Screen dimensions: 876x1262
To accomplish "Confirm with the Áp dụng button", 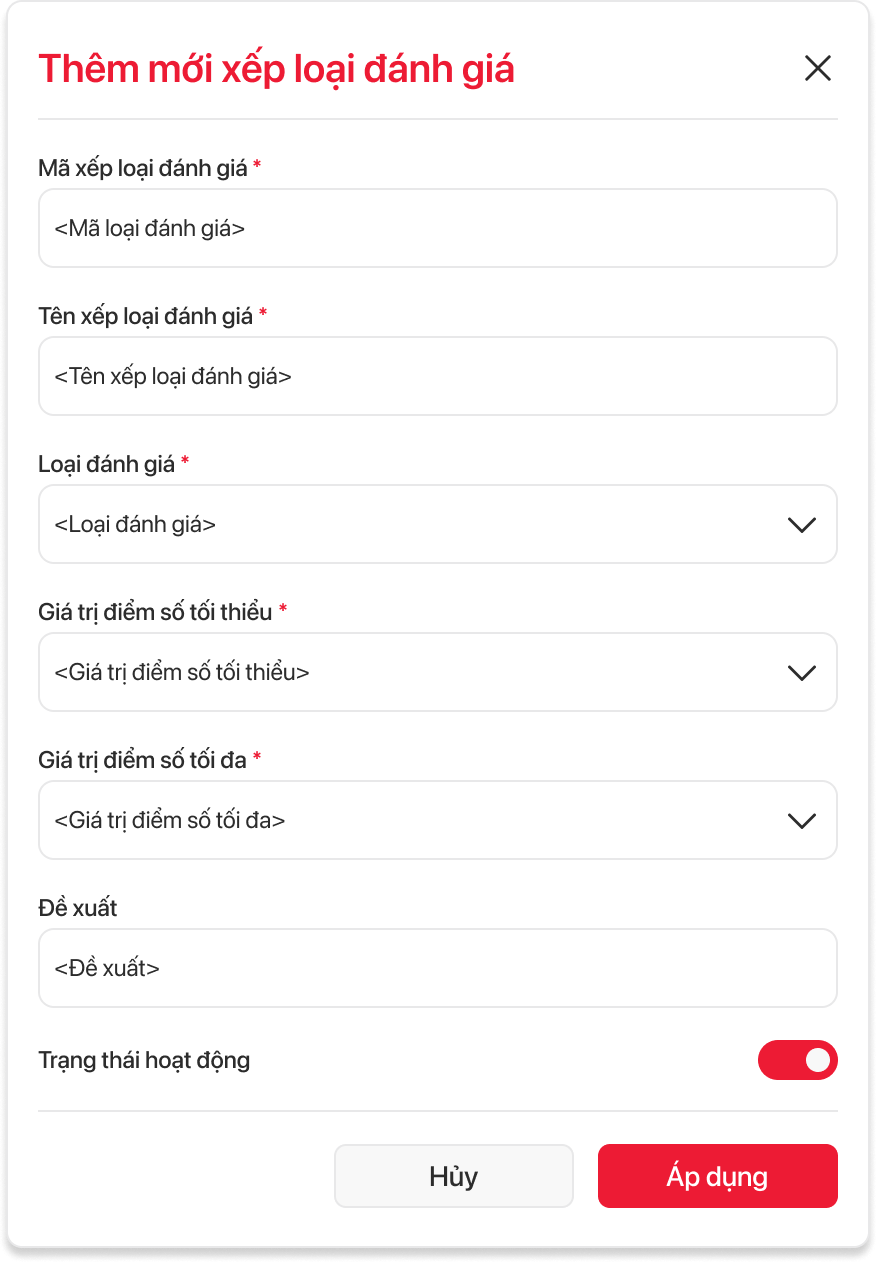I will [x=717, y=1176].
